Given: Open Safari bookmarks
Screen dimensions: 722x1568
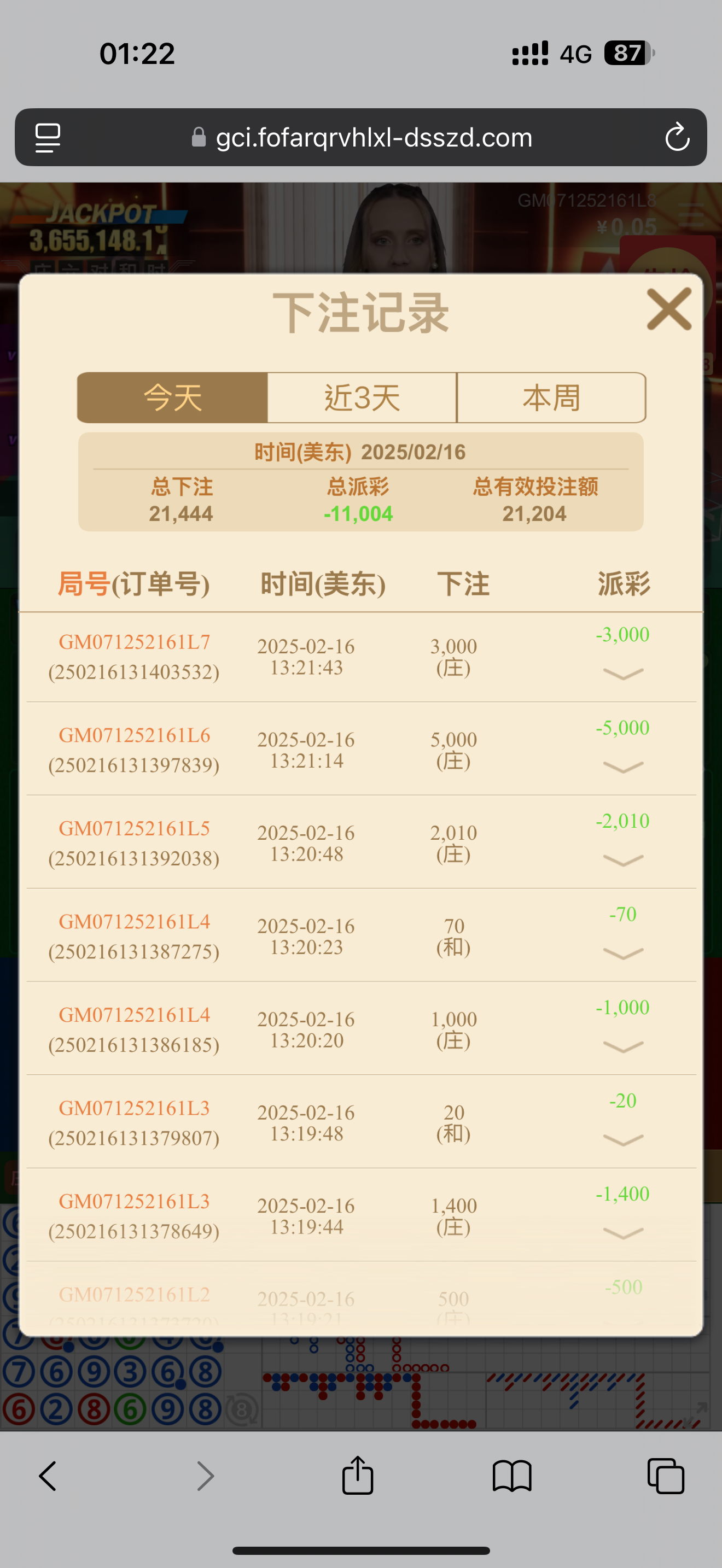Looking at the screenshot, I should (512, 1476).
